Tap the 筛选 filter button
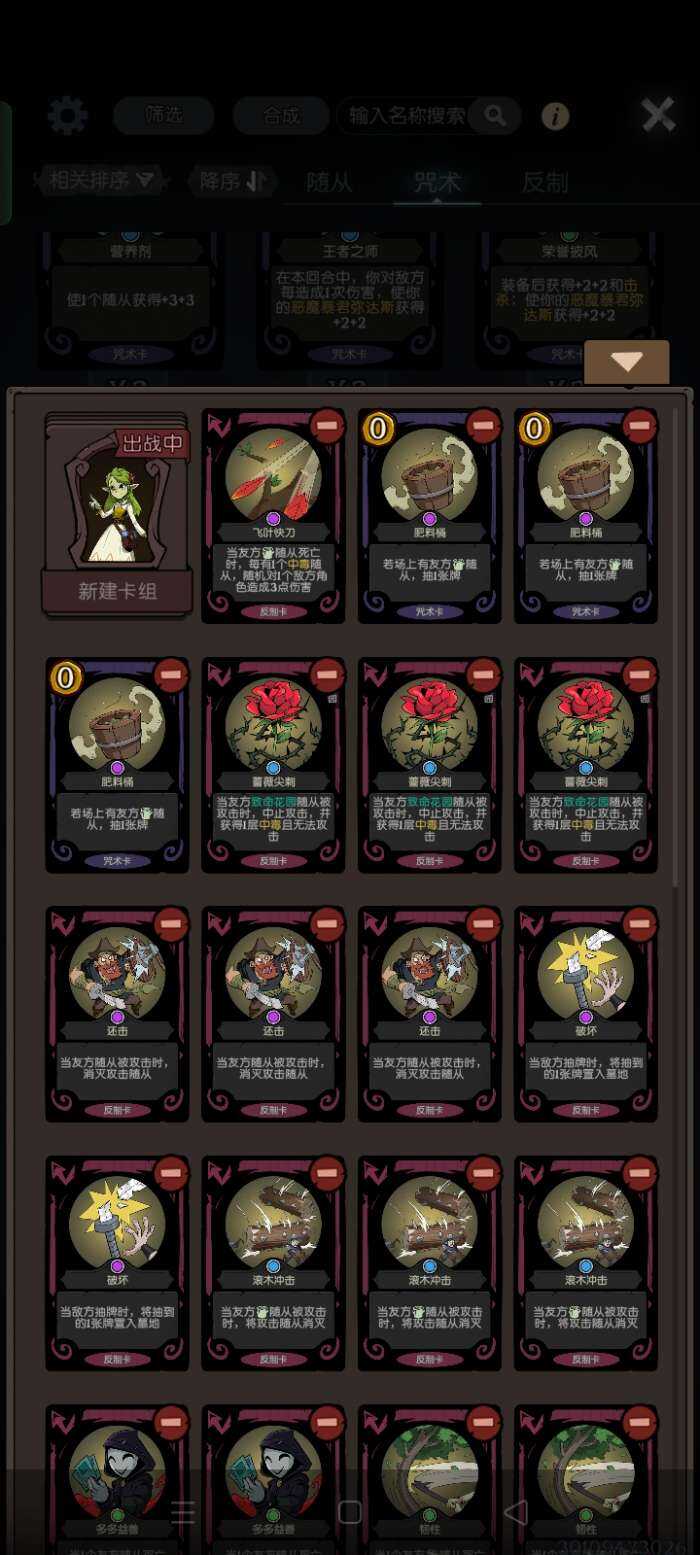The width and height of the screenshot is (700, 1555). (163, 115)
